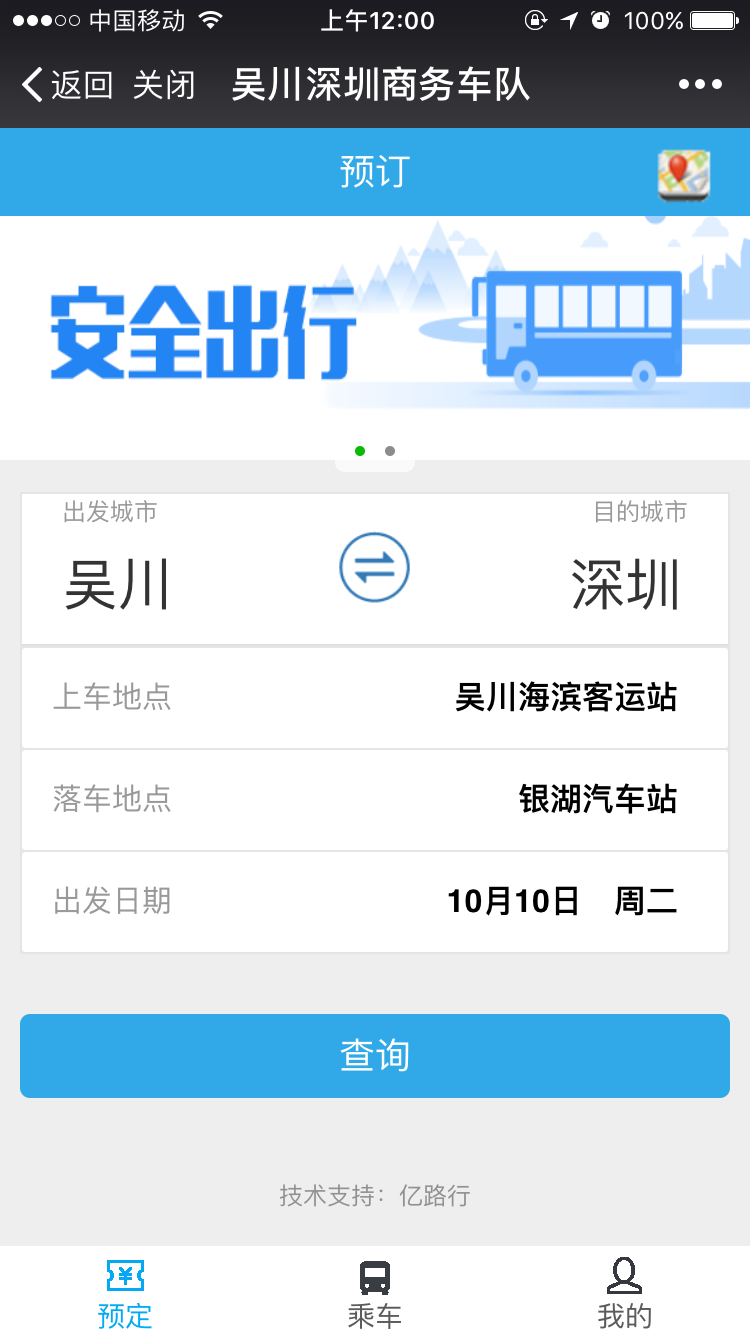Open the three-dot overflow menu
This screenshot has height=1334, width=750.
(700, 85)
